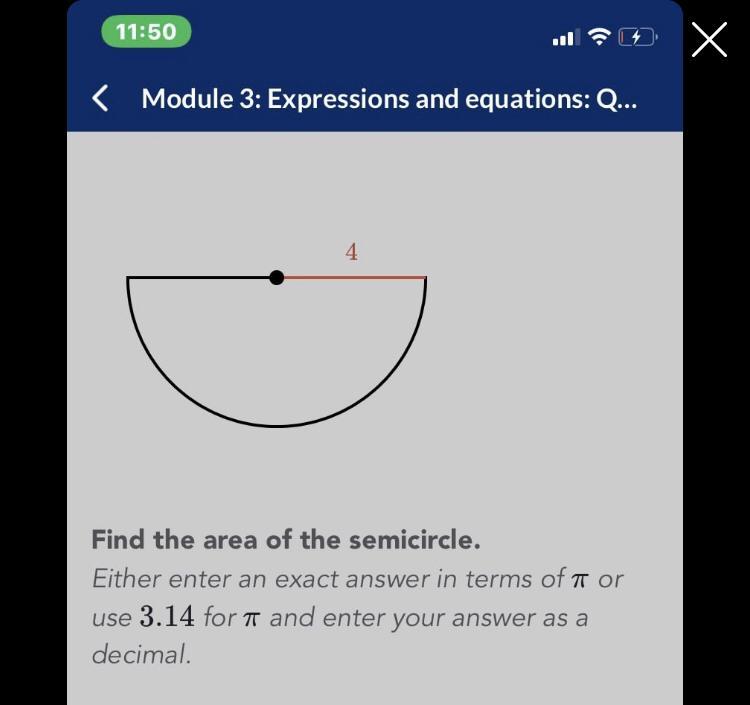The image size is (750, 705).
Task: Go back from the Module 3 quiz
Action: click(100, 98)
